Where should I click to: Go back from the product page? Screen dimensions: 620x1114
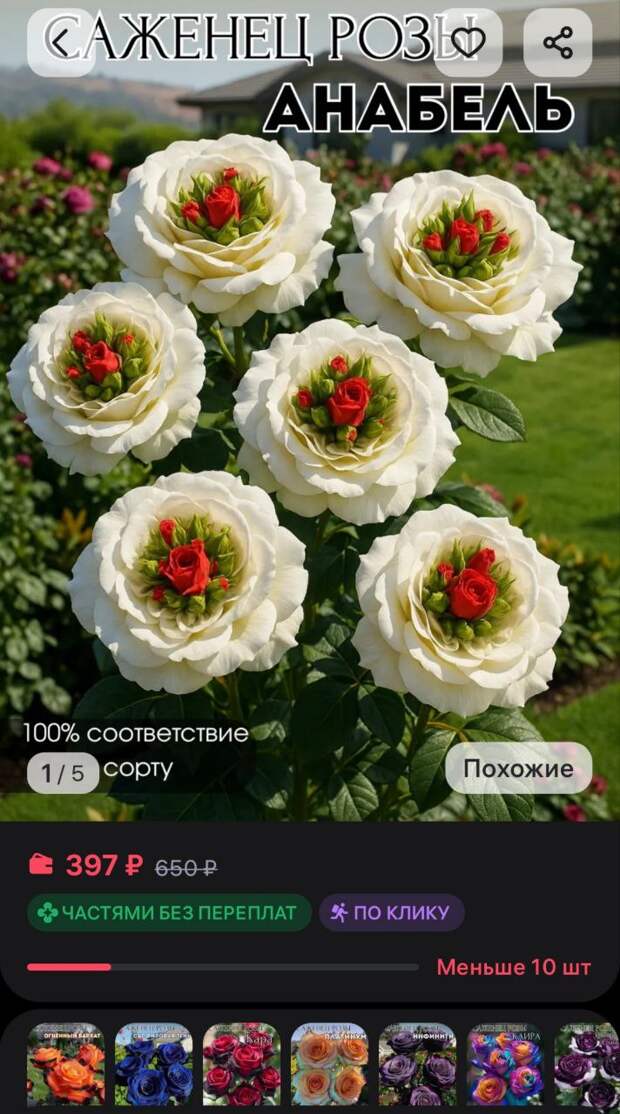61,43
